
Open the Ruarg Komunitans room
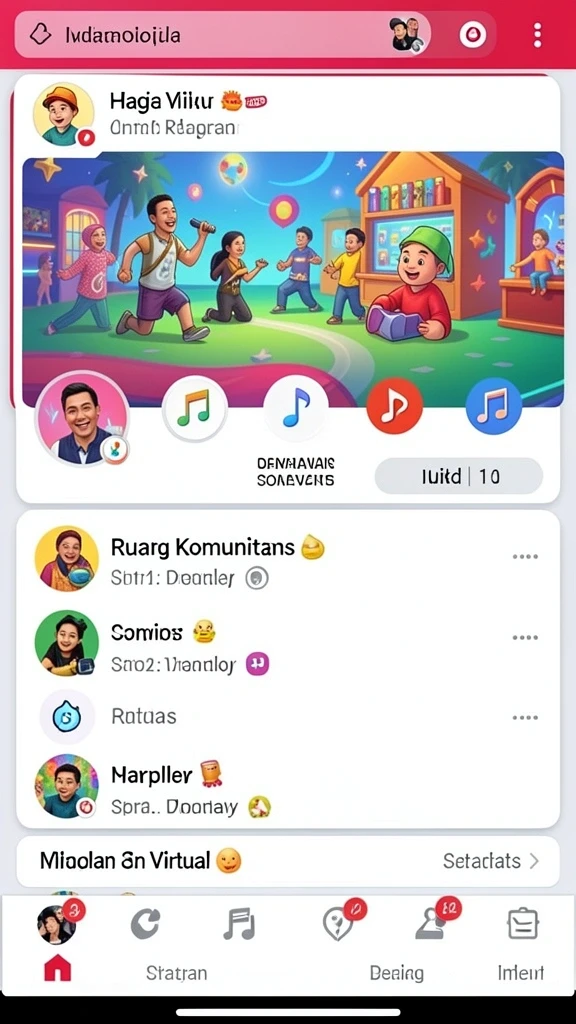point(287,559)
